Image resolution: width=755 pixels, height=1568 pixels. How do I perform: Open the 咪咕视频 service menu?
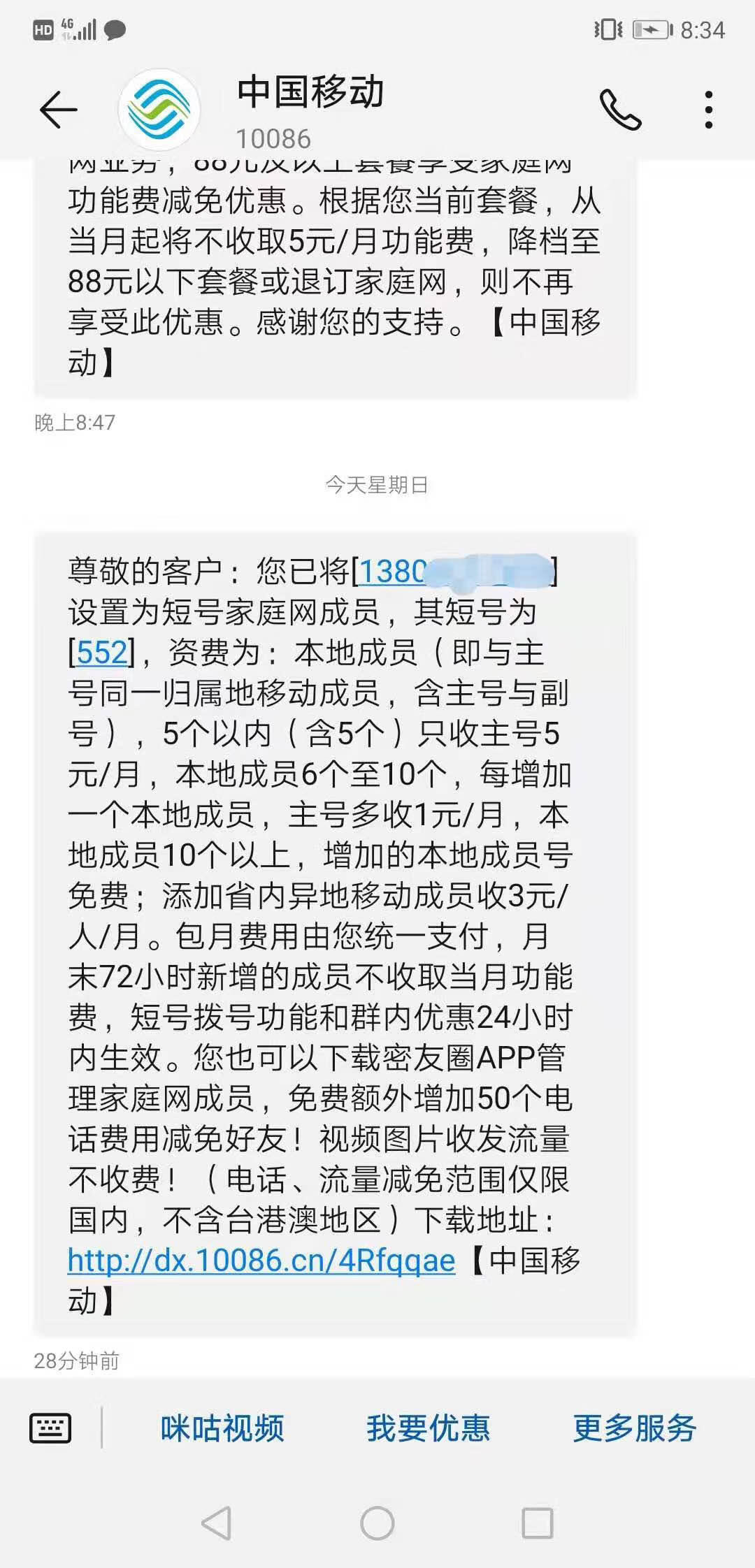(x=222, y=1428)
